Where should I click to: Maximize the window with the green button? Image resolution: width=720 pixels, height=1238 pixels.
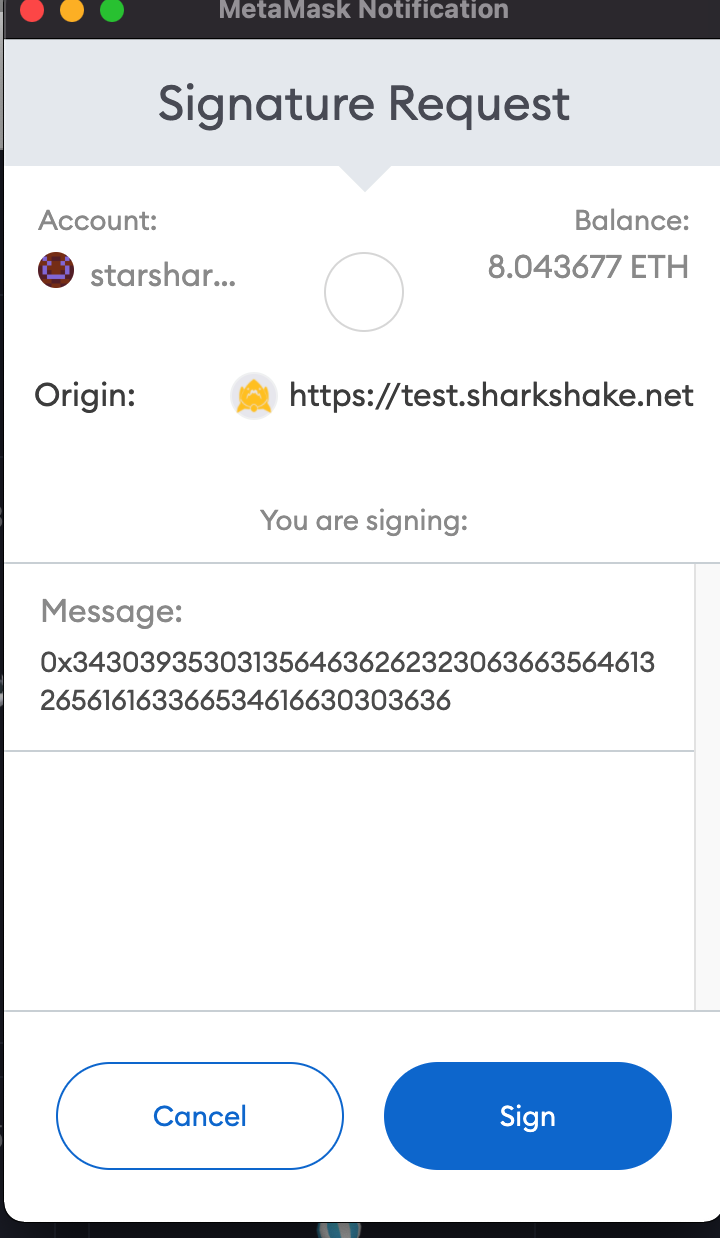112,11
